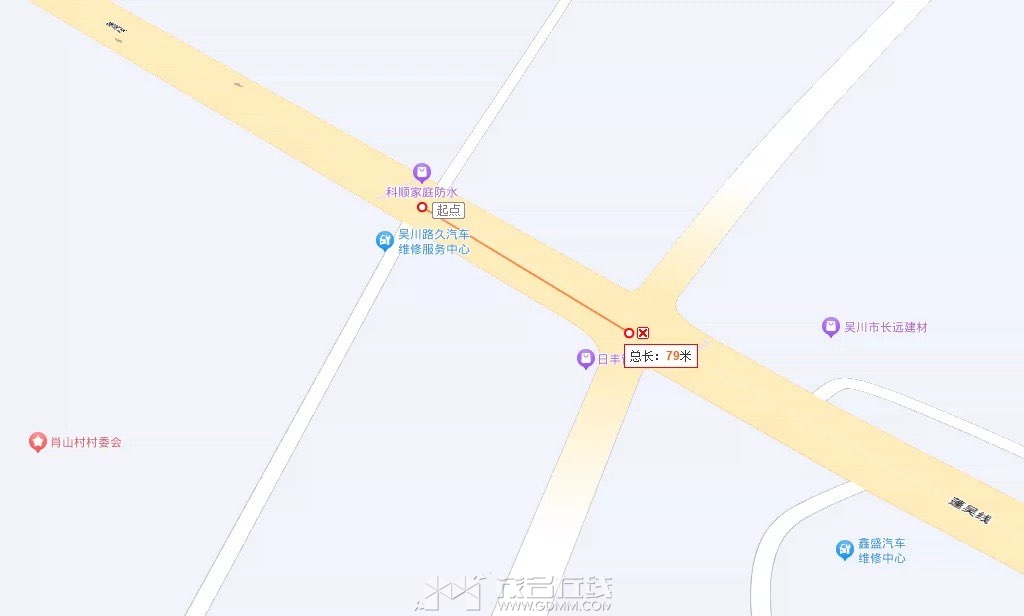Open the 鑫盛汽车维修中心 marker

coord(844,549)
